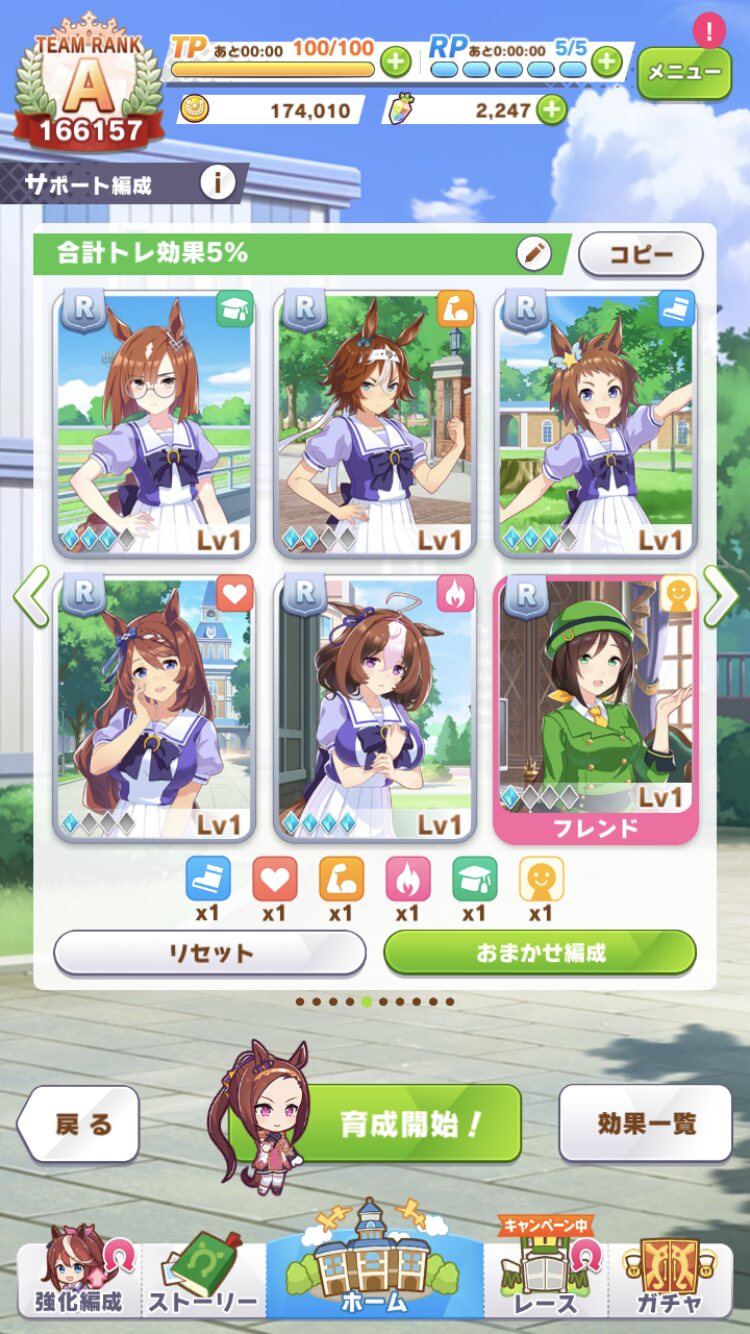This screenshot has width=750, height=1334.
Task: Go to the next deck arrow
Action: pyautogui.click(x=720, y=596)
